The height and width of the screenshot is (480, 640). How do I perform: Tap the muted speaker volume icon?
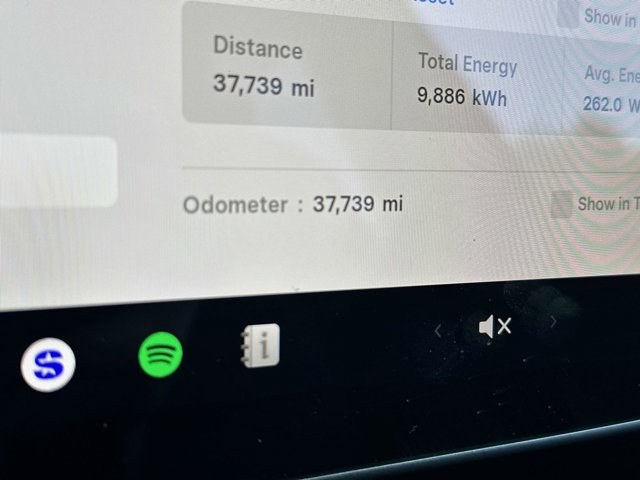click(x=495, y=326)
